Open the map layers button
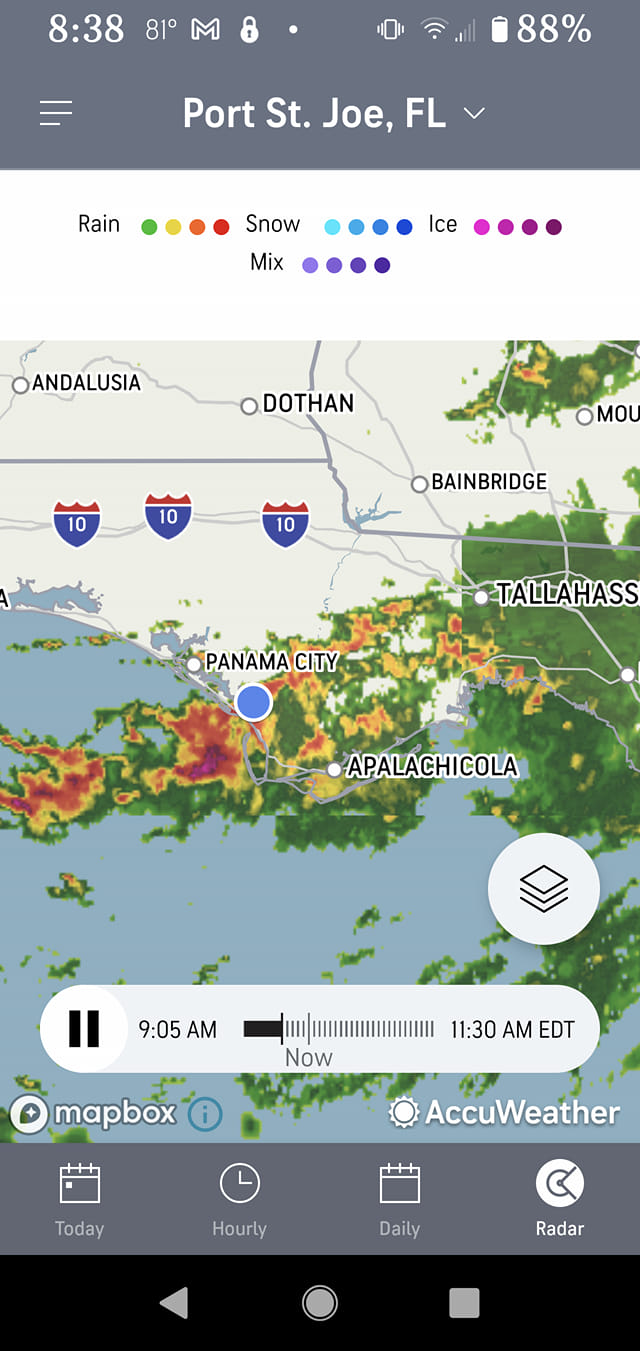The width and height of the screenshot is (640, 1351). click(x=544, y=888)
